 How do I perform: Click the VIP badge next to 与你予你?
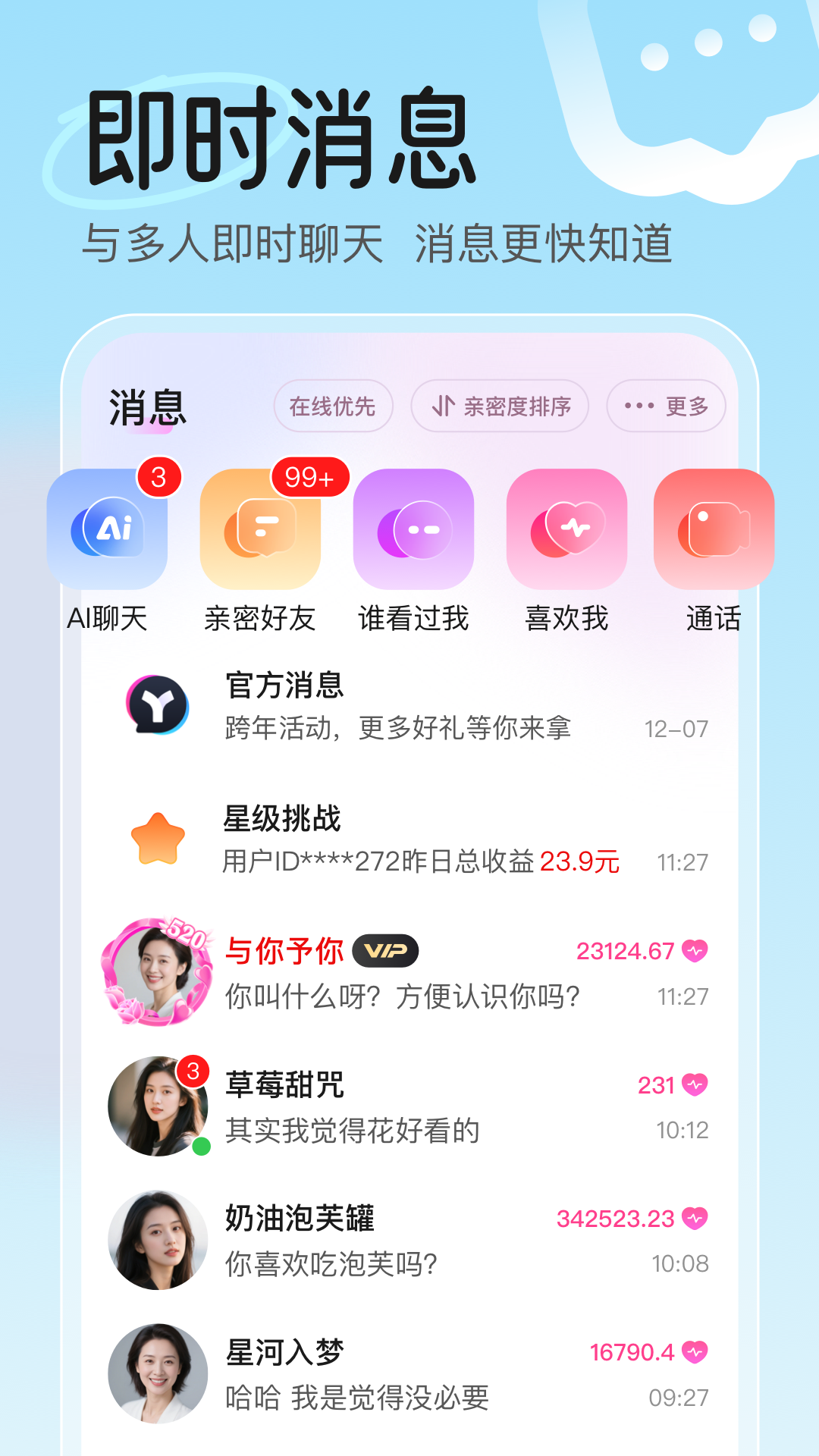387,950
